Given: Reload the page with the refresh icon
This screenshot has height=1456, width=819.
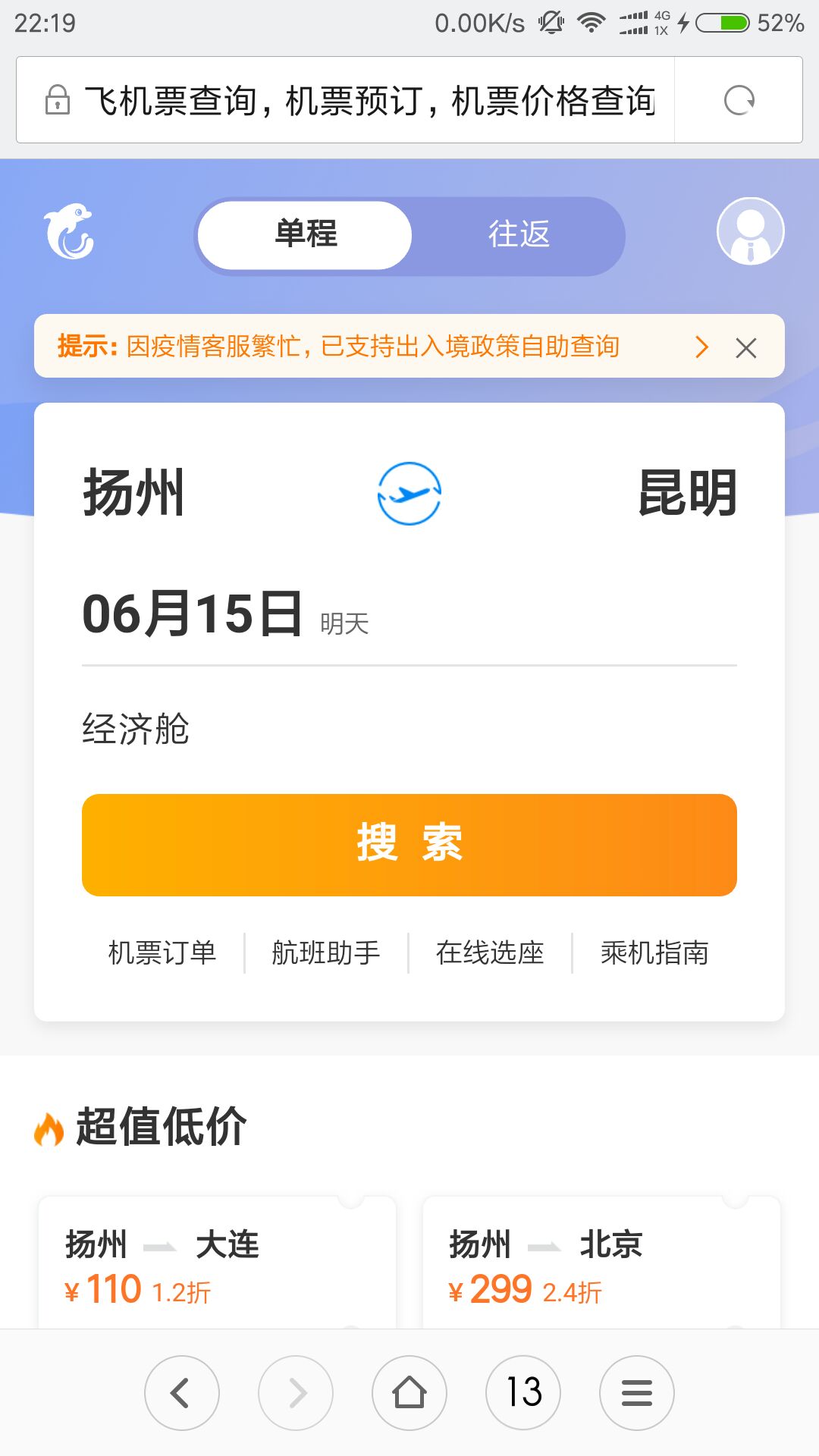Looking at the screenshot, I should [739, 100].
